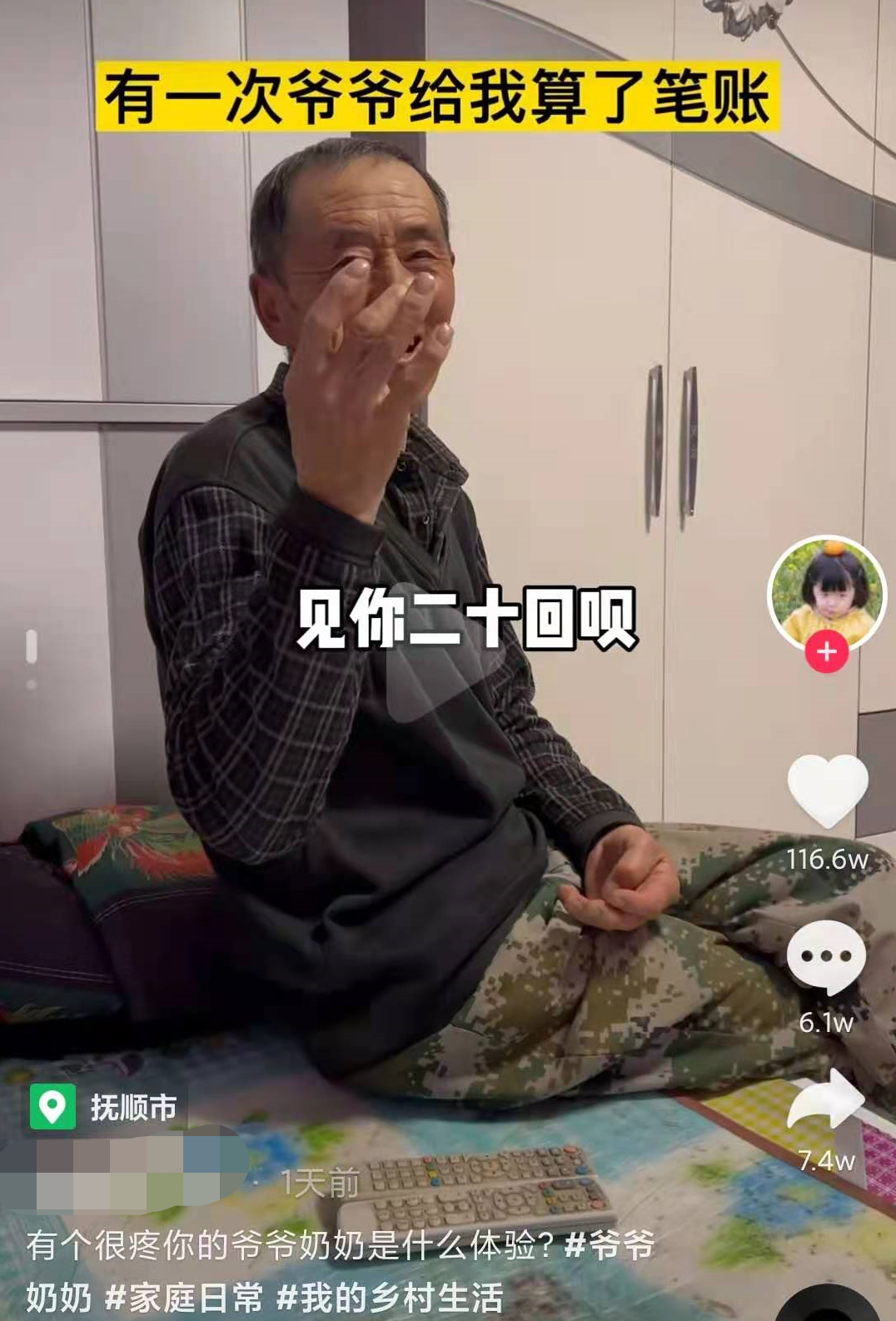Open the creator's profile avatar
This screenshot has height=1321, width=896.
coord(826,592)
